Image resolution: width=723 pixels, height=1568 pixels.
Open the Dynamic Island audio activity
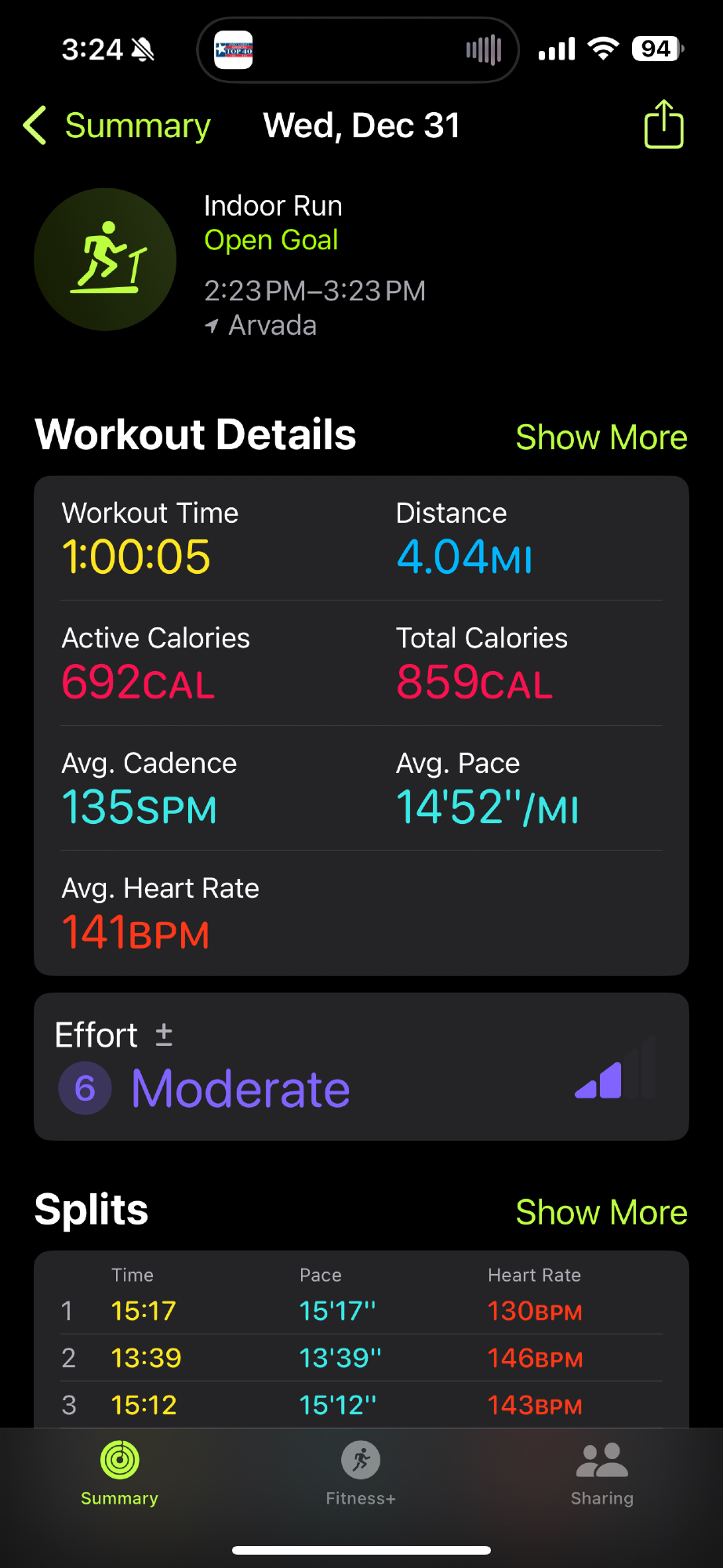tap(358, 50)
